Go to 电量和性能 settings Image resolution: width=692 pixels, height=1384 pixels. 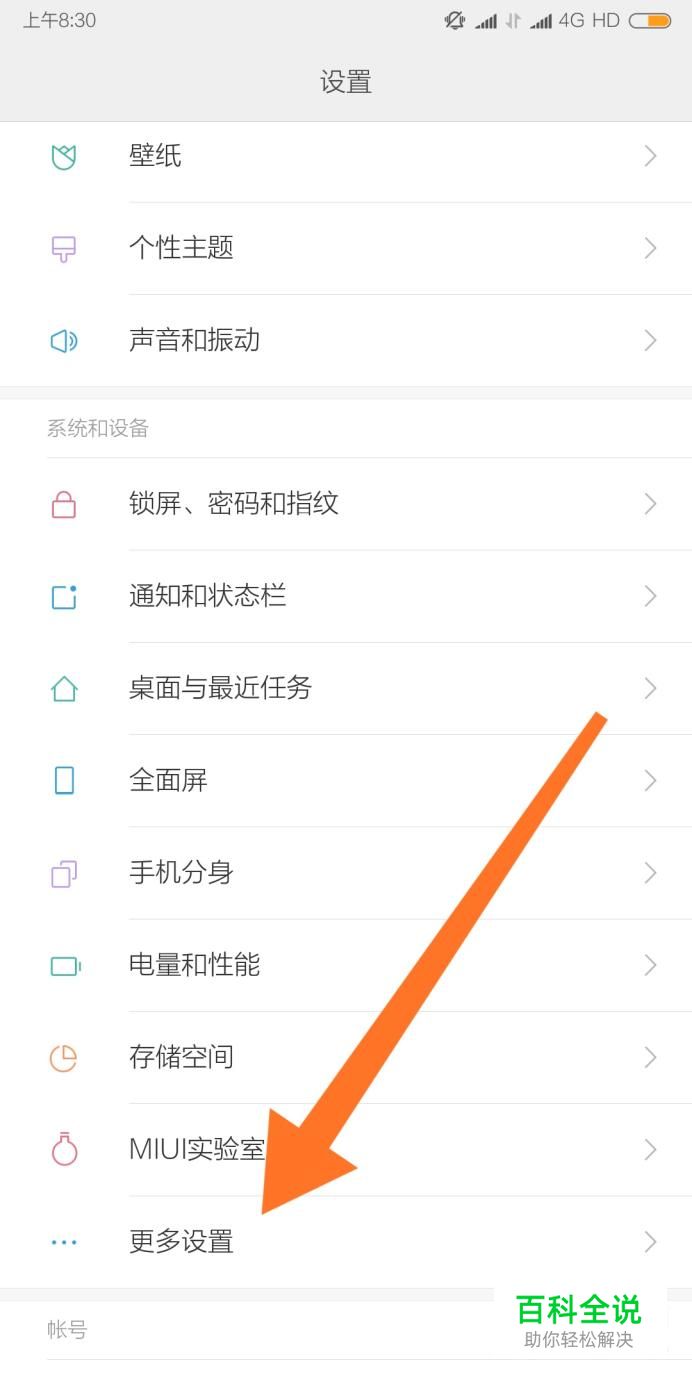tap(194, 965)
